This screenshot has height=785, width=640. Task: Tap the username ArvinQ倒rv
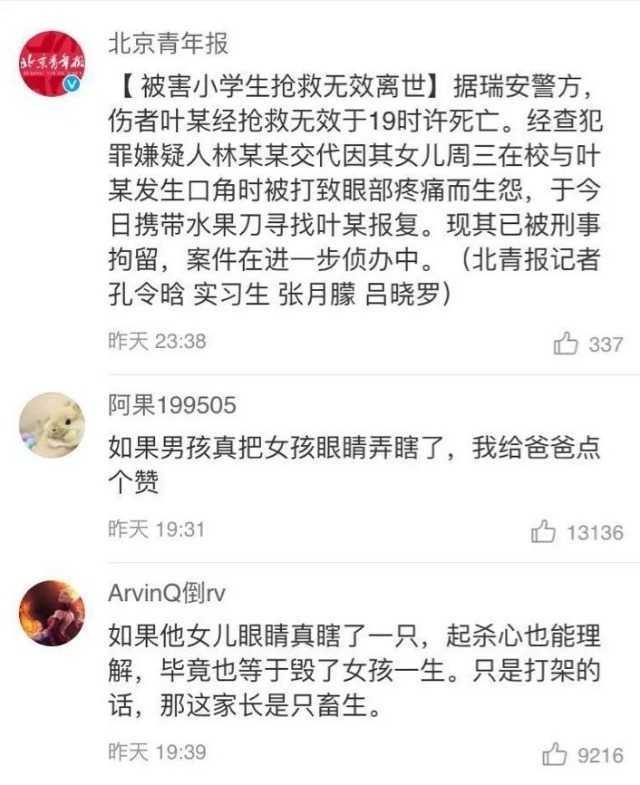point(167,593)
